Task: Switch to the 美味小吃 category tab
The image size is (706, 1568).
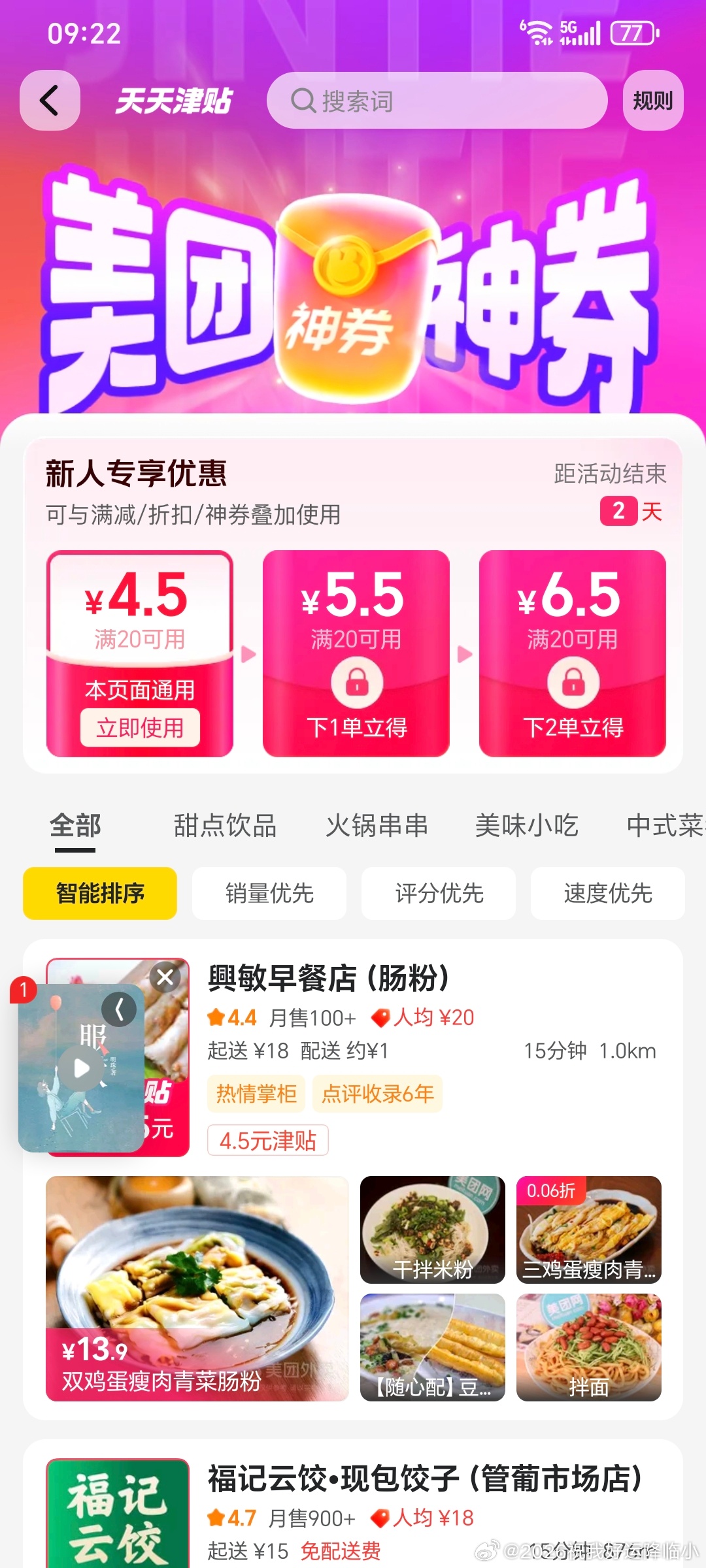Action: (x=526, y=826)
